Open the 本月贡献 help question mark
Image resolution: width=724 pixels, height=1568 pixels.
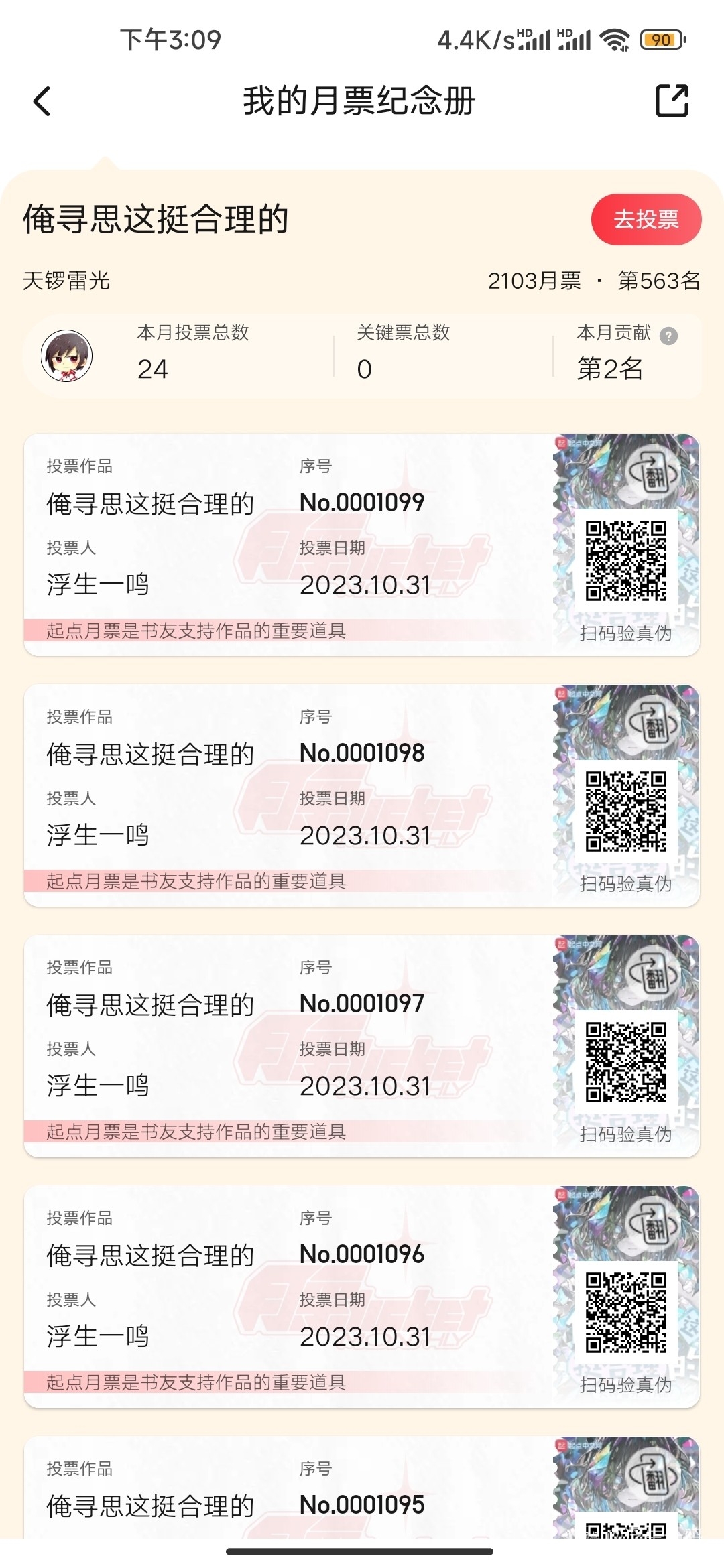point(668,336)
